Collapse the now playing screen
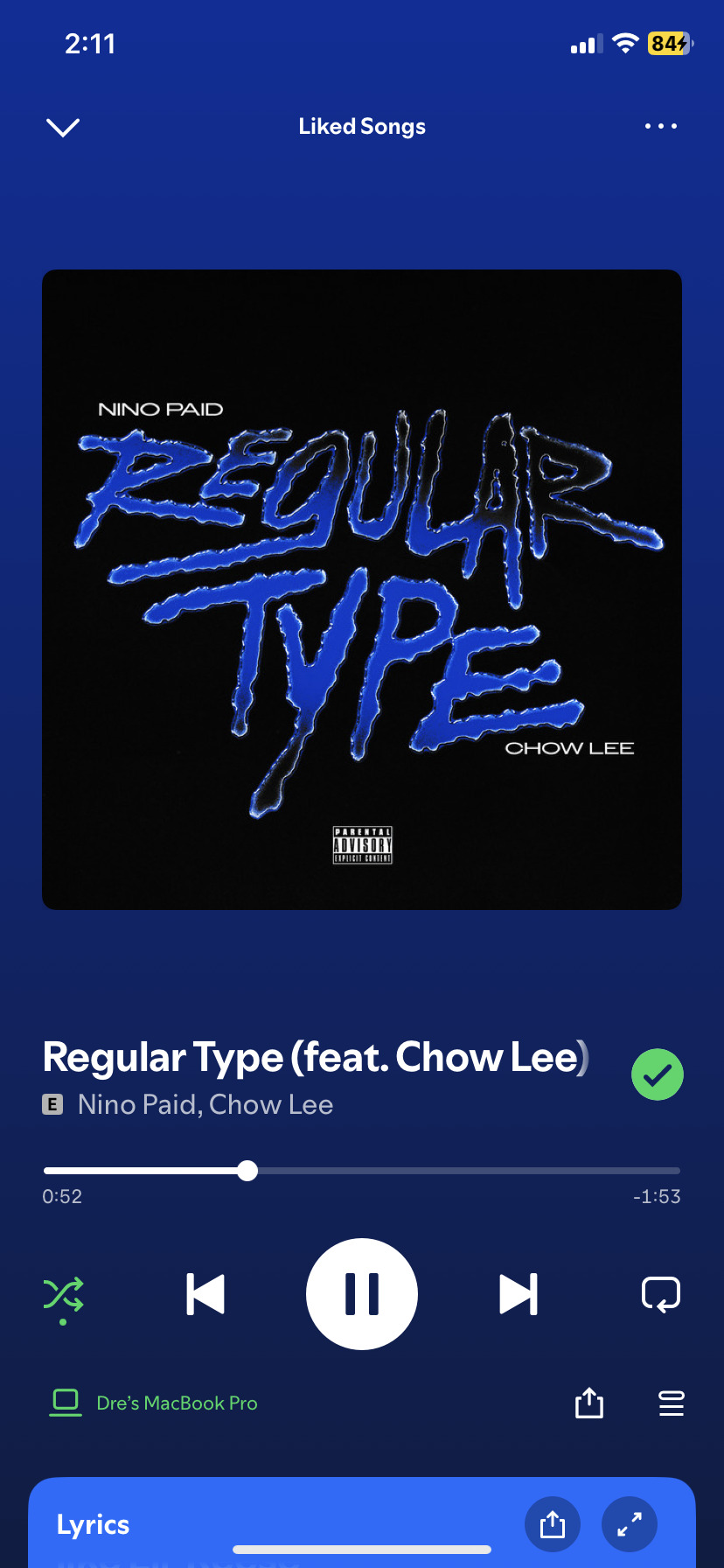Screen dimensions: 724x1568 [x=63, y=128]
